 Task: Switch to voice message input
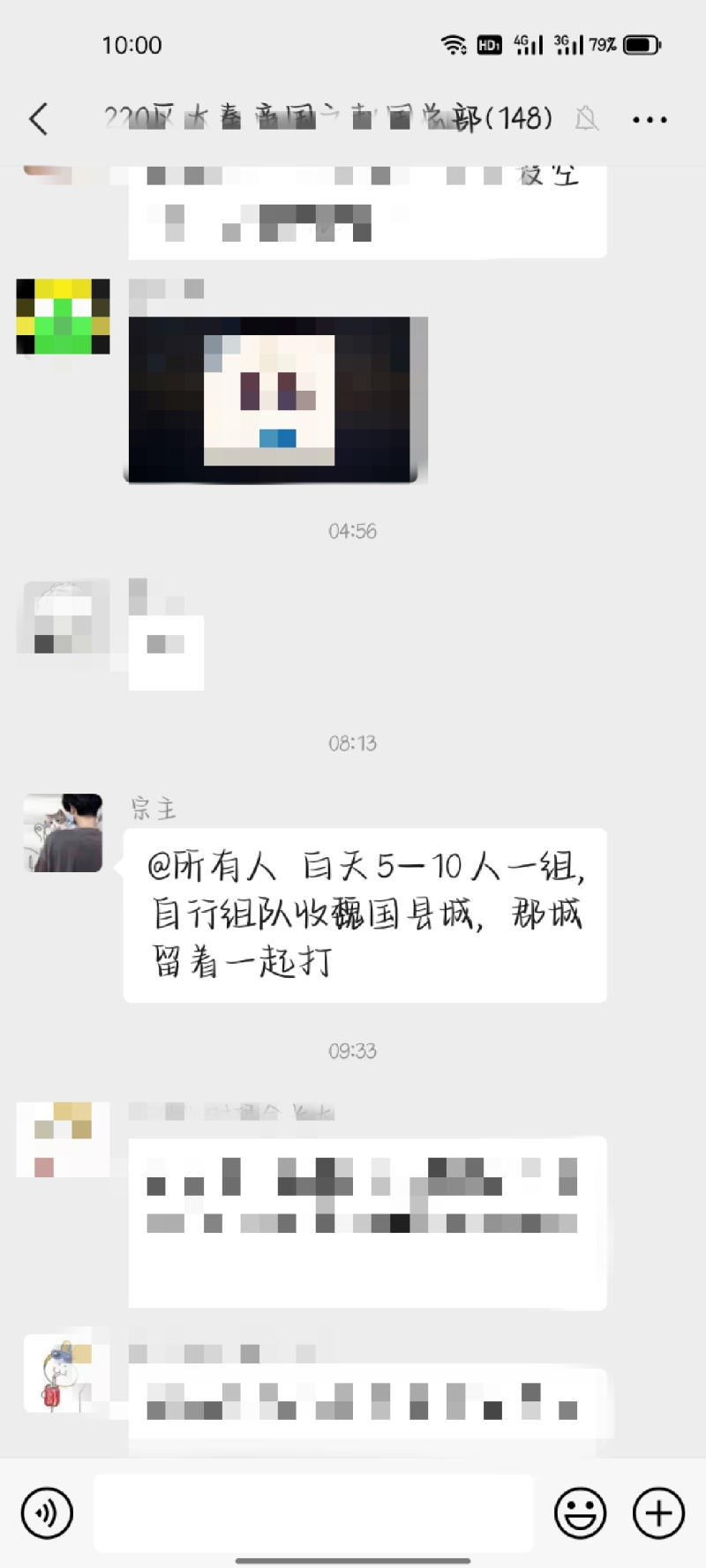click(46, 1513)
